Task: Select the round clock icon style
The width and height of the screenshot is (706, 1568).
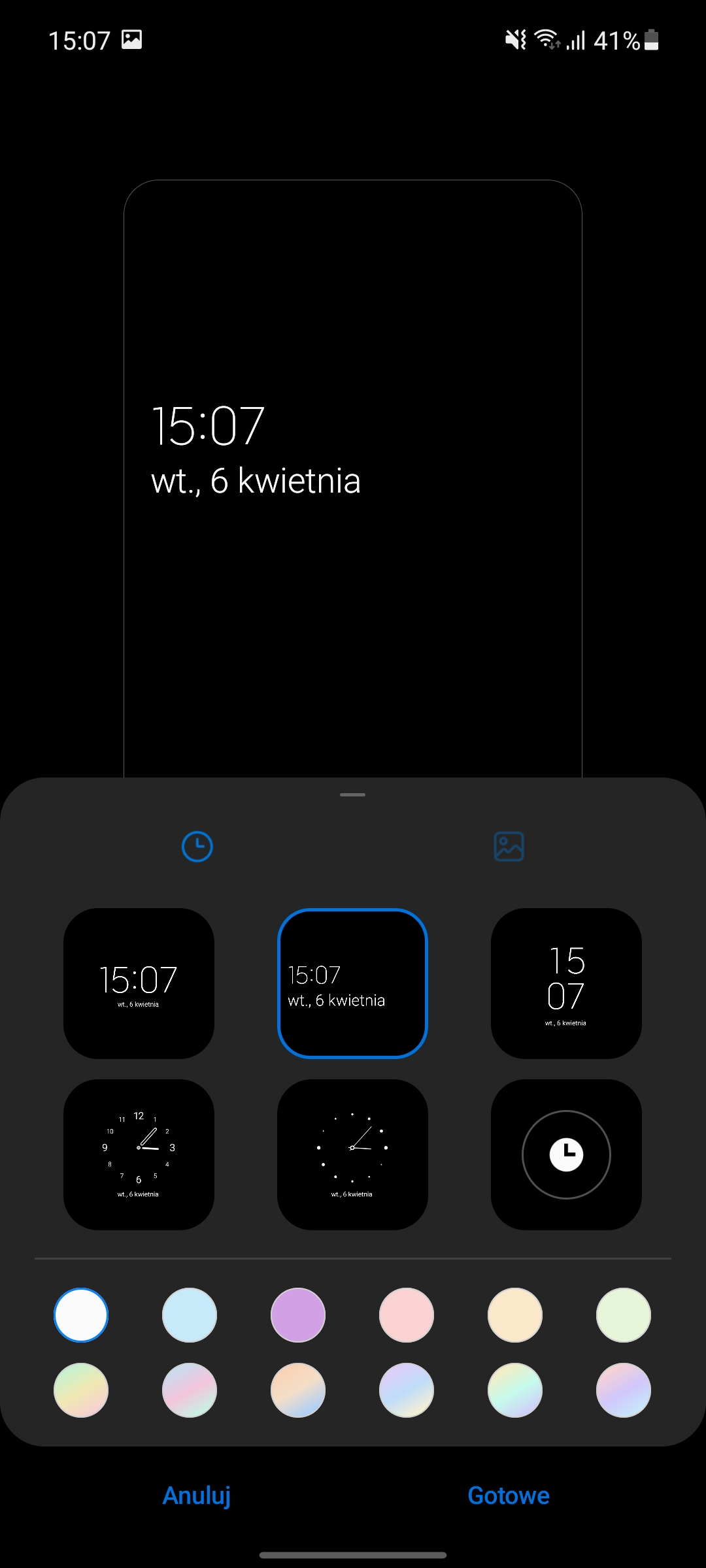Action: [566, 1154]
